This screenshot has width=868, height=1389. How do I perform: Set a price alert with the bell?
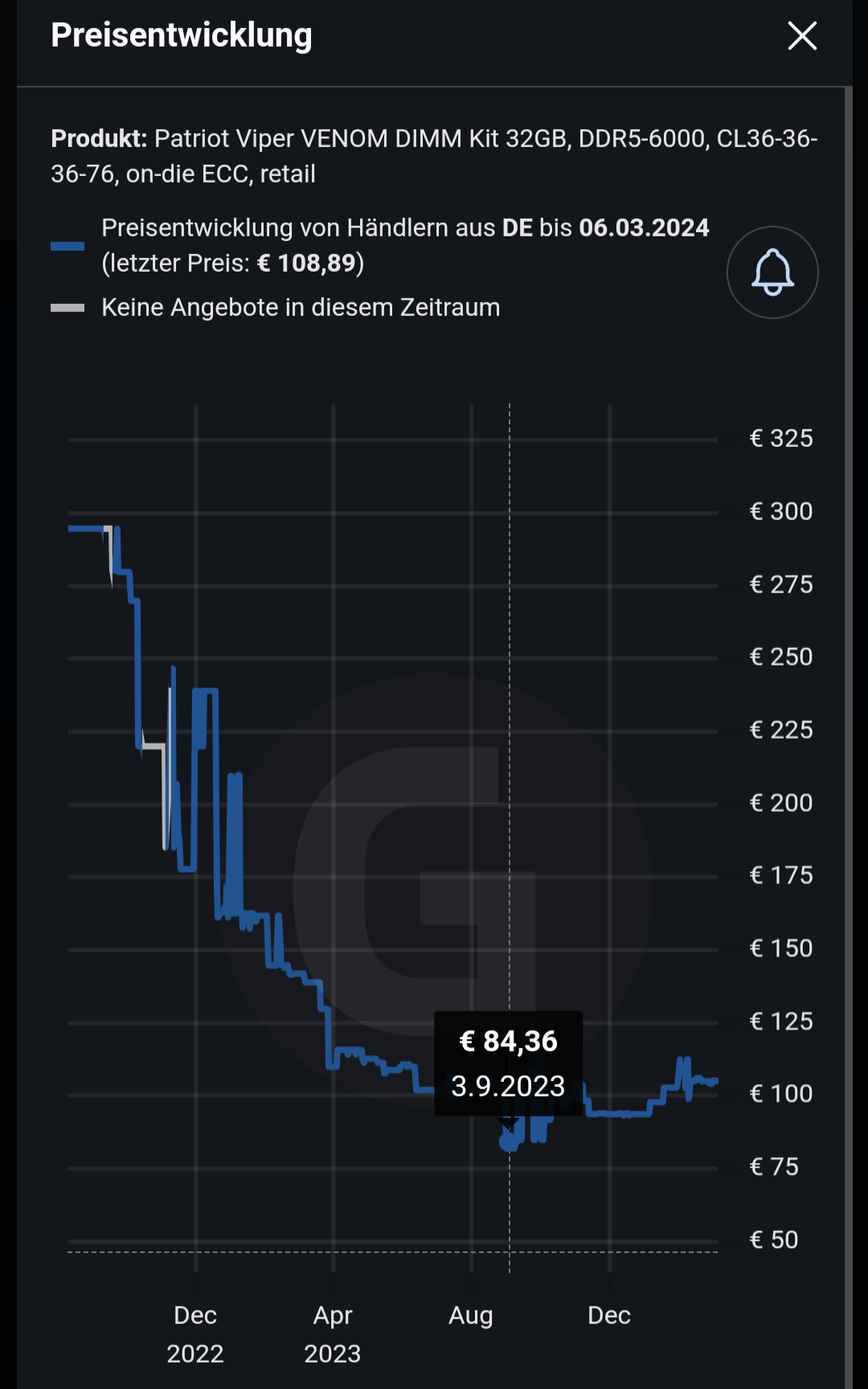pos(772,272)
